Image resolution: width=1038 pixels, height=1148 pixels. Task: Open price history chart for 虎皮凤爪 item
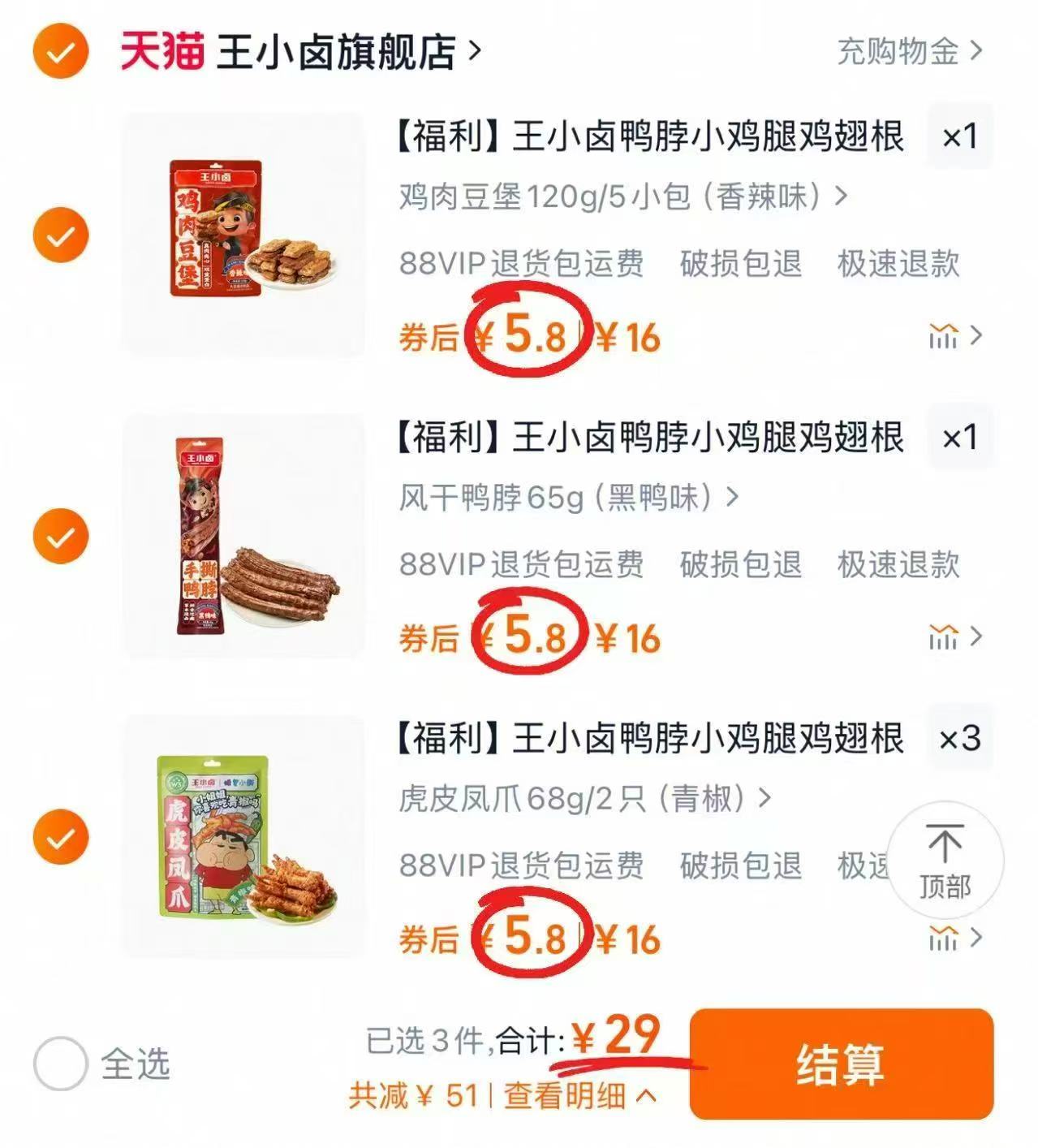coord(945,935)
